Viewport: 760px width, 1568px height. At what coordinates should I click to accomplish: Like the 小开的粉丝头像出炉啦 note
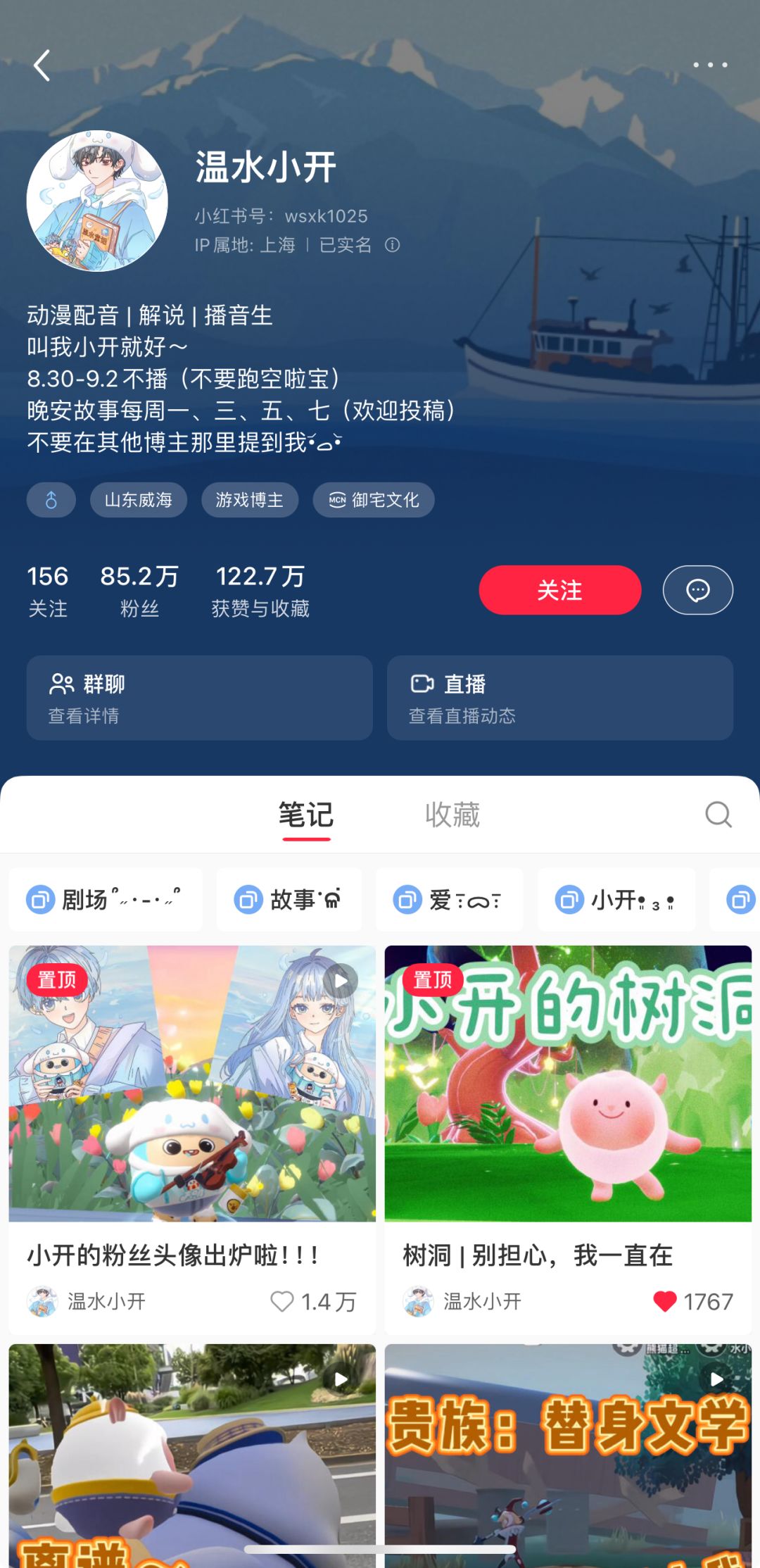[284, 1300]
